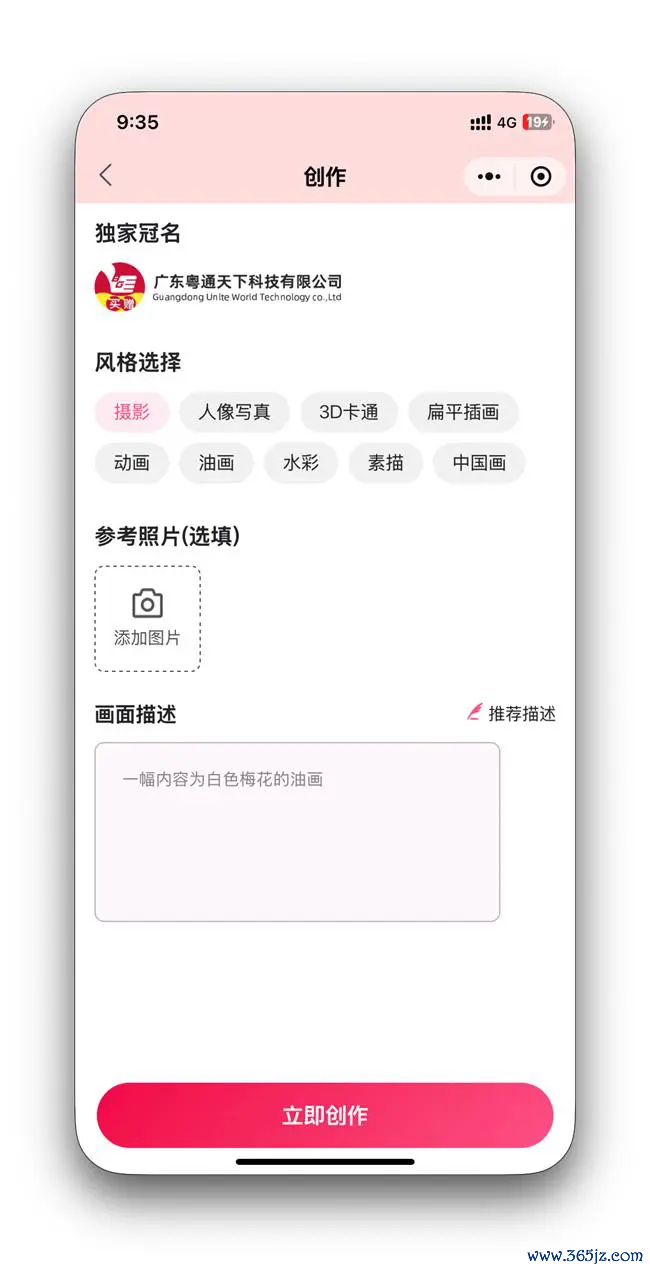The width and height of the screenshot is (650, 1271).
Task: Pick the 水彩 style chip
Action: coord(301,463)
